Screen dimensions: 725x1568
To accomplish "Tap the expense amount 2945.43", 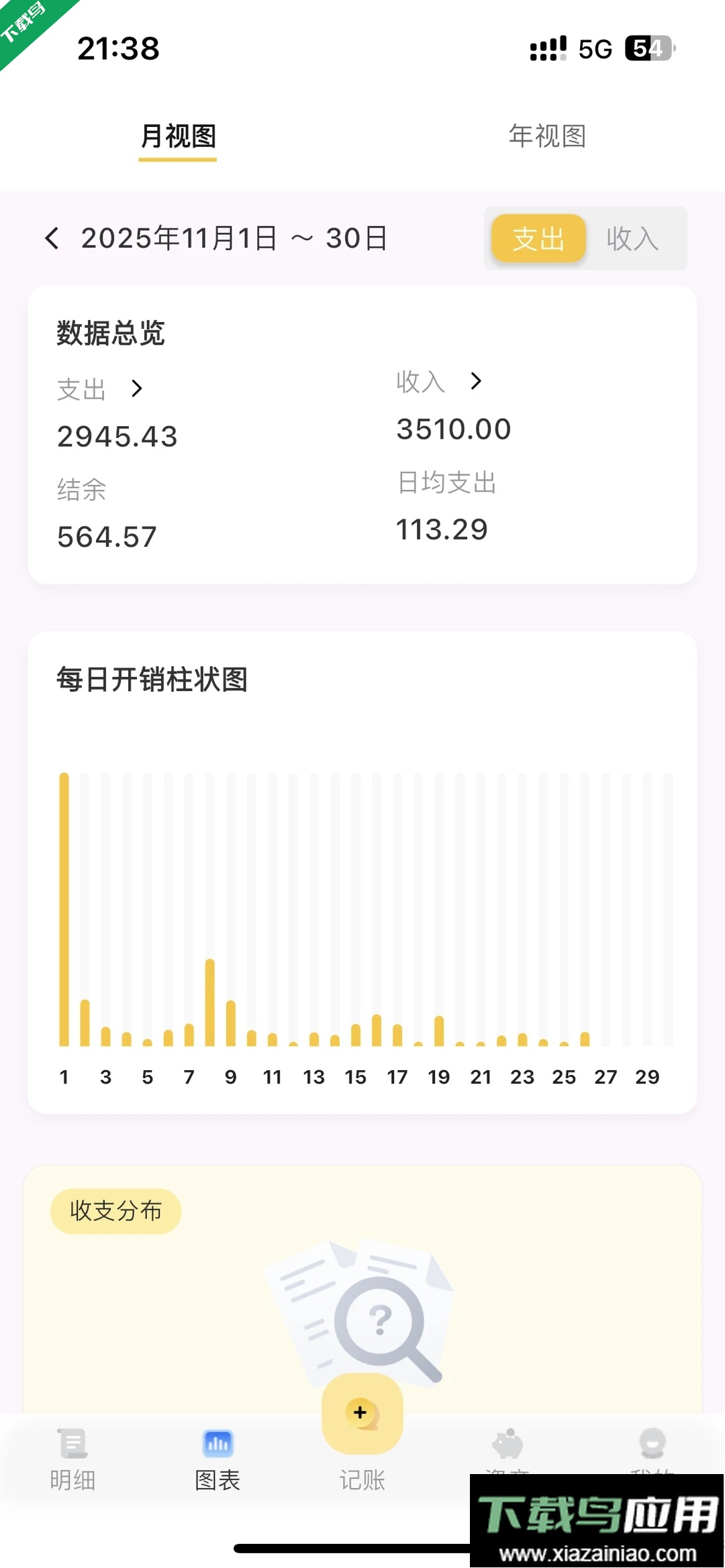I will pyautogui.click(x=117, y=435).
